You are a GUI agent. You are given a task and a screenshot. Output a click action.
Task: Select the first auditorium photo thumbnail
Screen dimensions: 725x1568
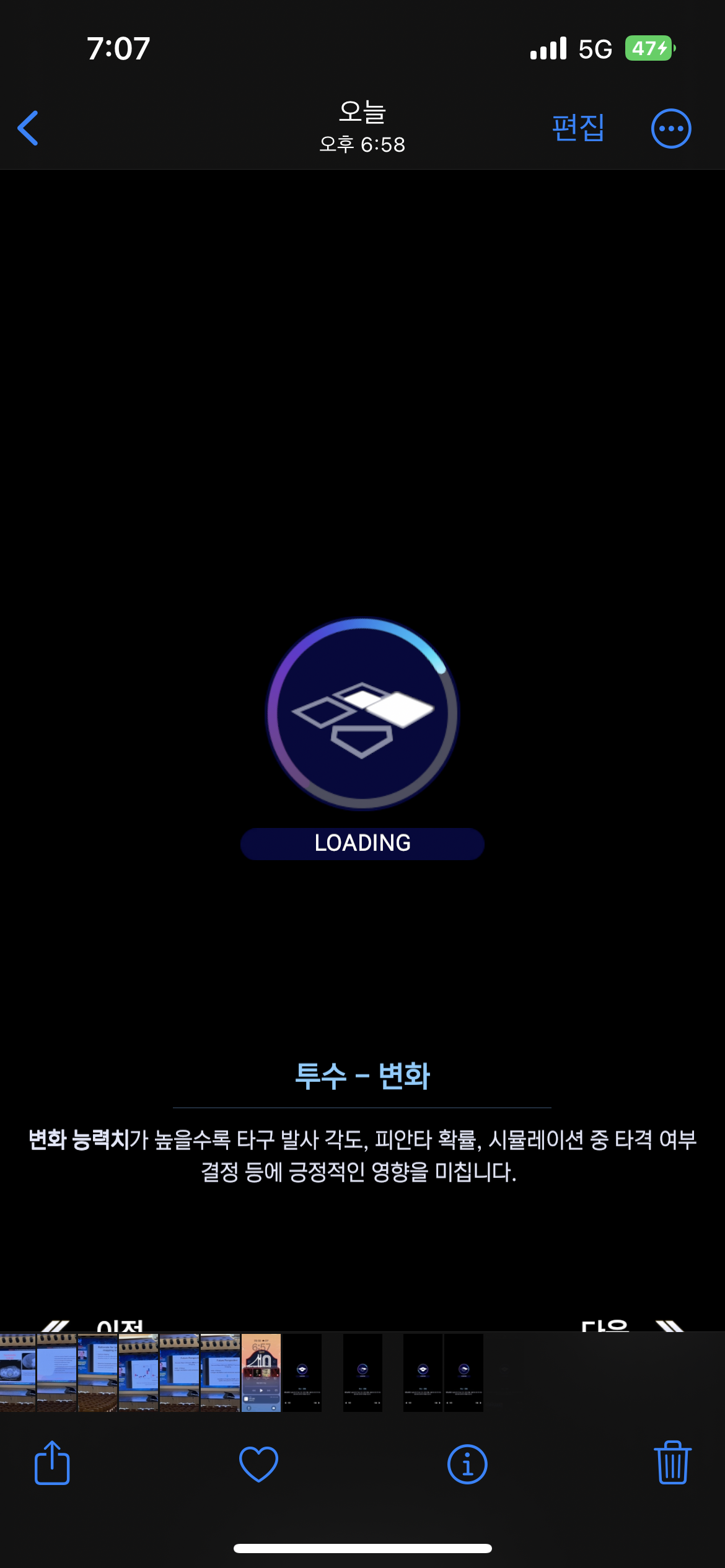click(x=17, y=1372)
